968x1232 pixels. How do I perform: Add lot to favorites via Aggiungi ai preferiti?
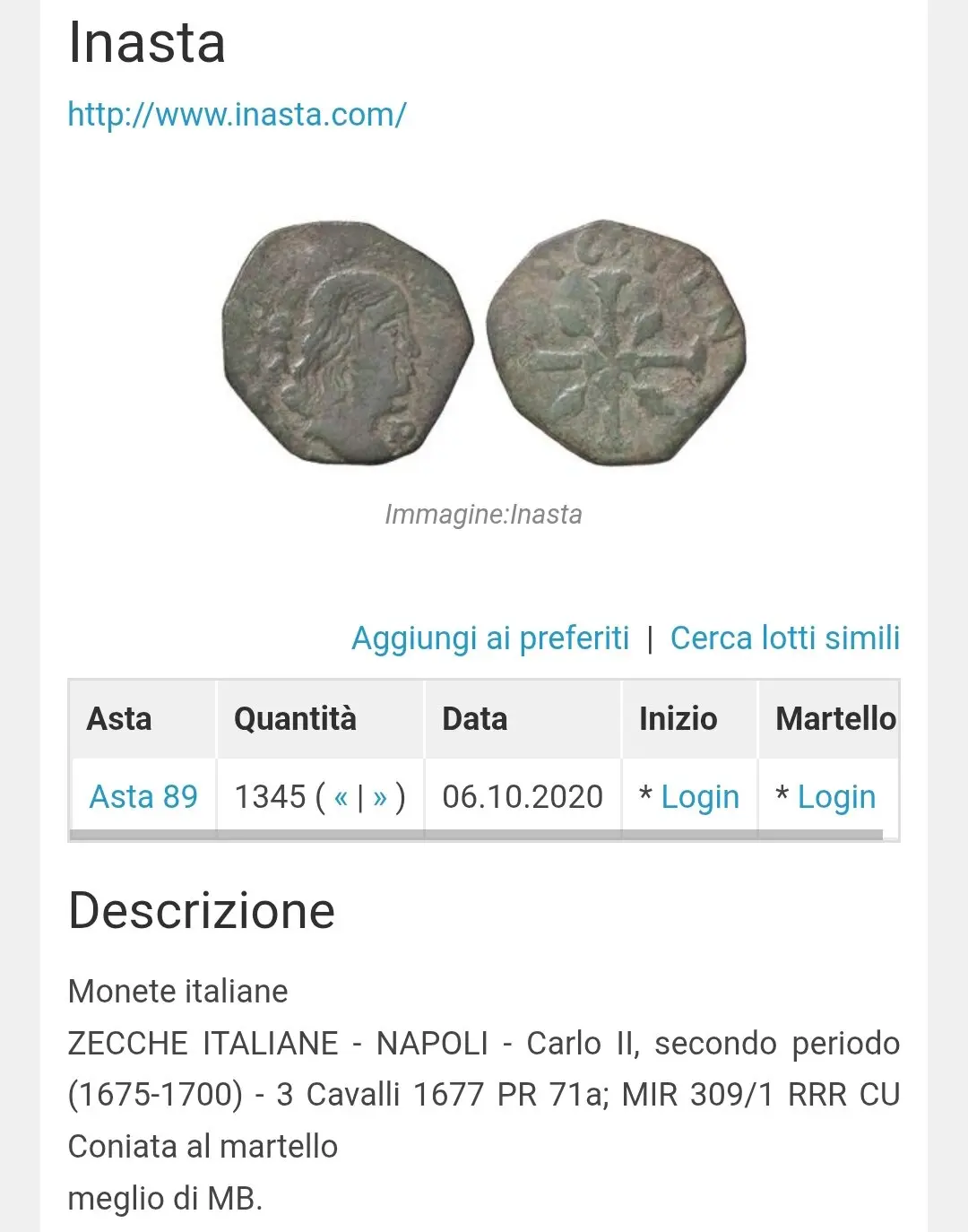[490, 638]
